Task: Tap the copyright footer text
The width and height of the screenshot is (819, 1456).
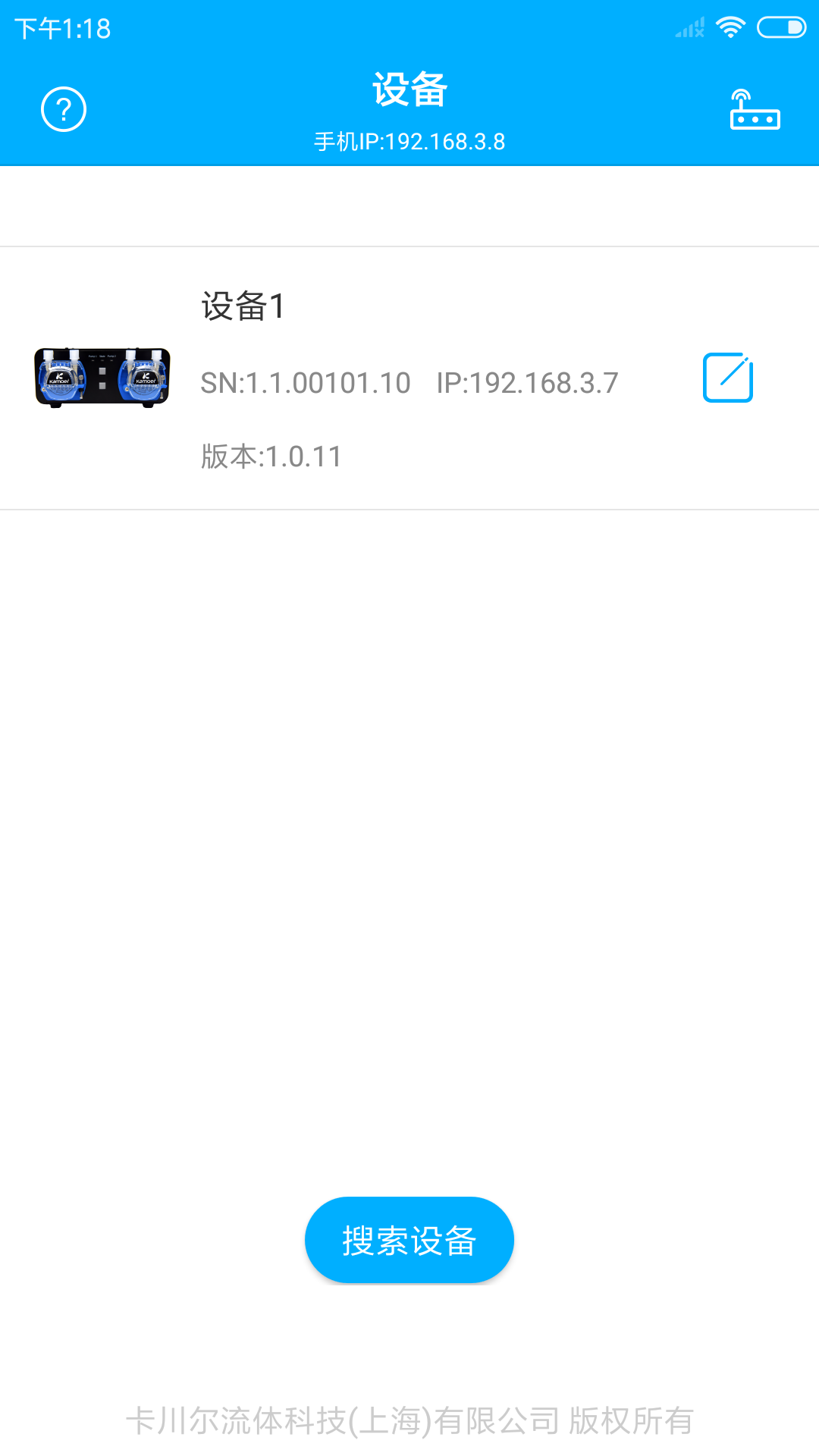Action: [409, 1420]
